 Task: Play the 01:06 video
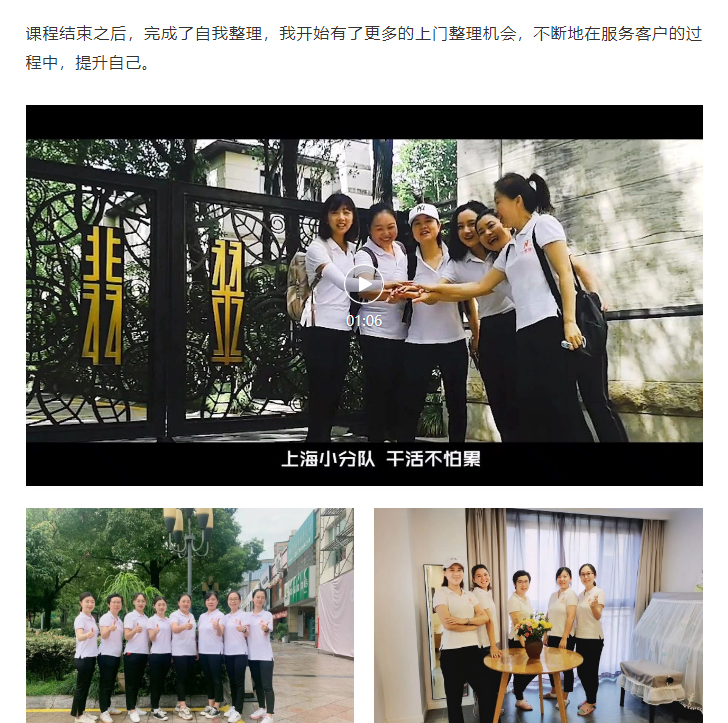364,285
